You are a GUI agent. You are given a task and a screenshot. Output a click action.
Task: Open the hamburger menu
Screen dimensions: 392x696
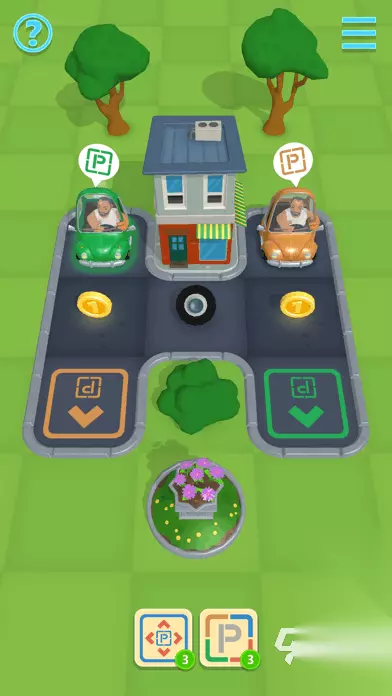359,33
